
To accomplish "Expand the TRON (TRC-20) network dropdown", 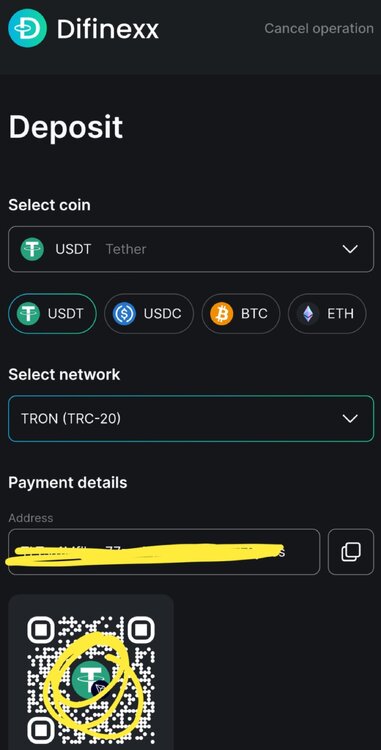I will (x=191, y=419).
